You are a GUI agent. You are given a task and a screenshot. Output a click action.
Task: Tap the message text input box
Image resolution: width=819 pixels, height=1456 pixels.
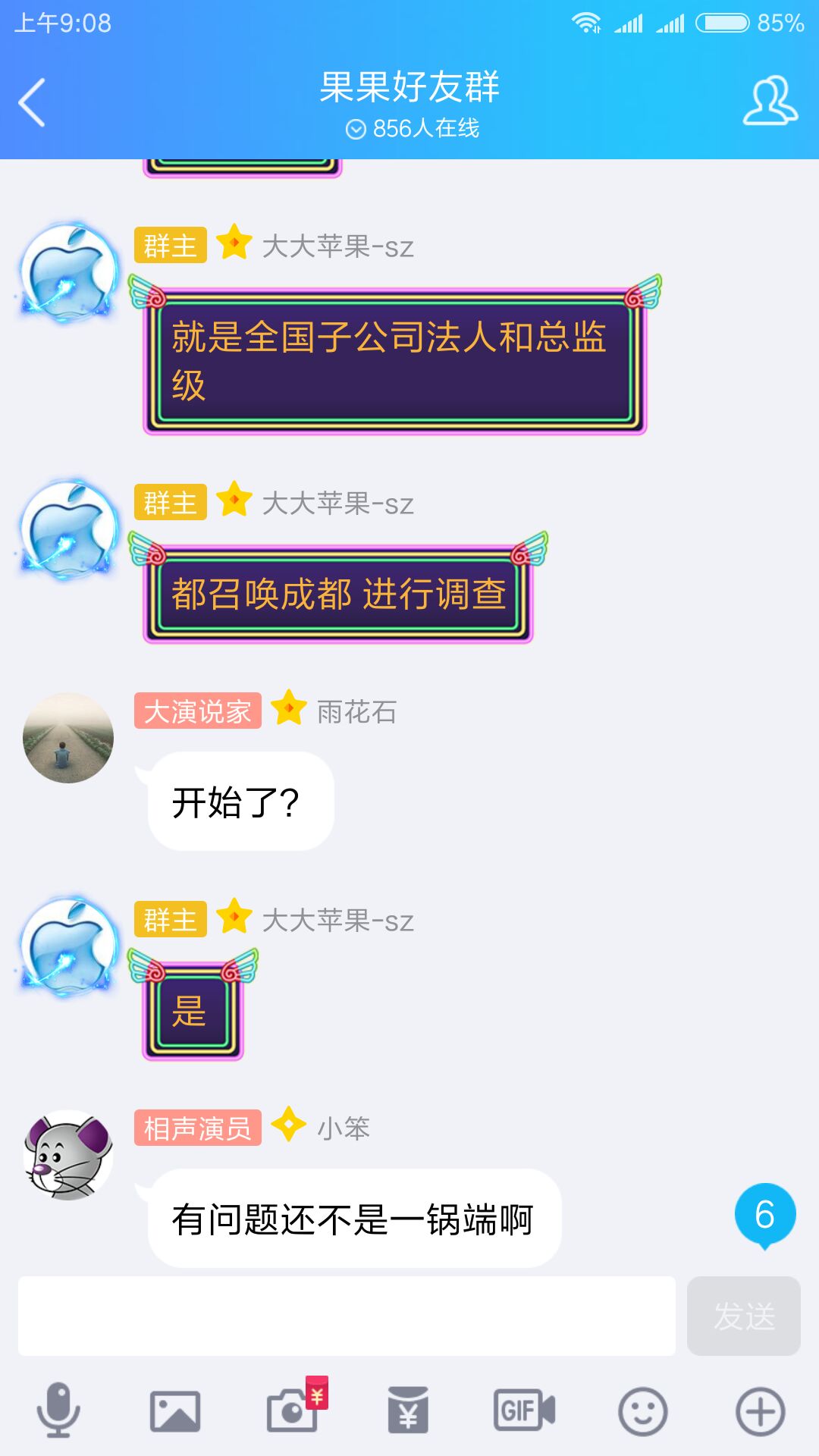coord(347,1316)
